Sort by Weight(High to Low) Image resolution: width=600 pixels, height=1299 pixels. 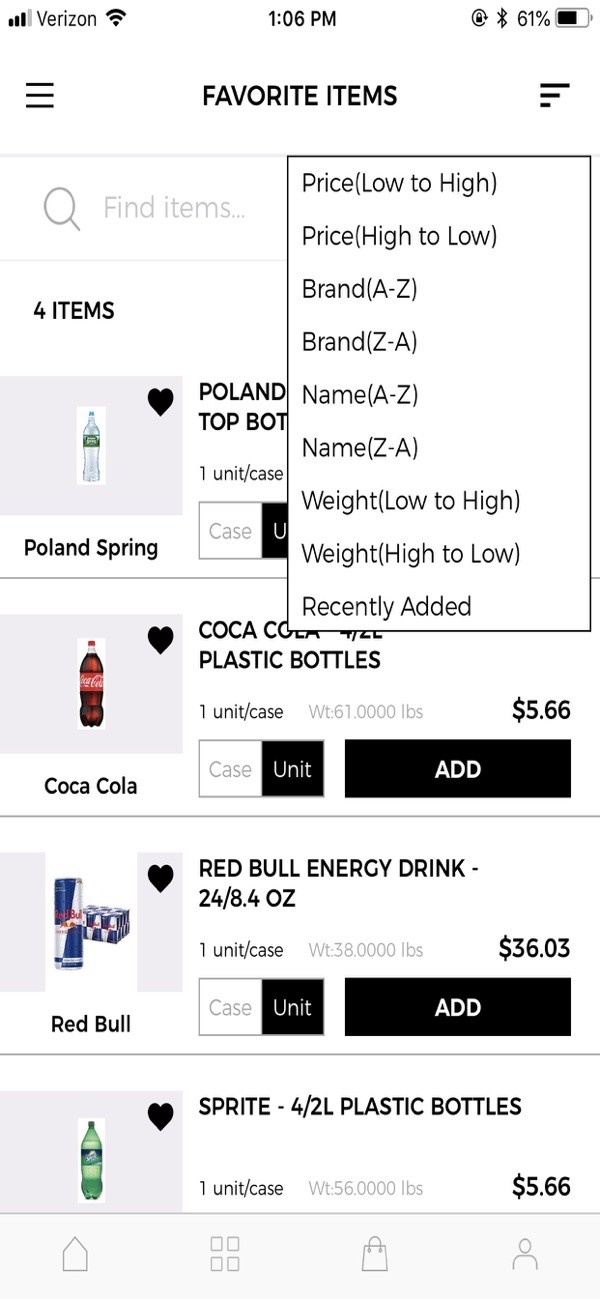pos(411,554)
